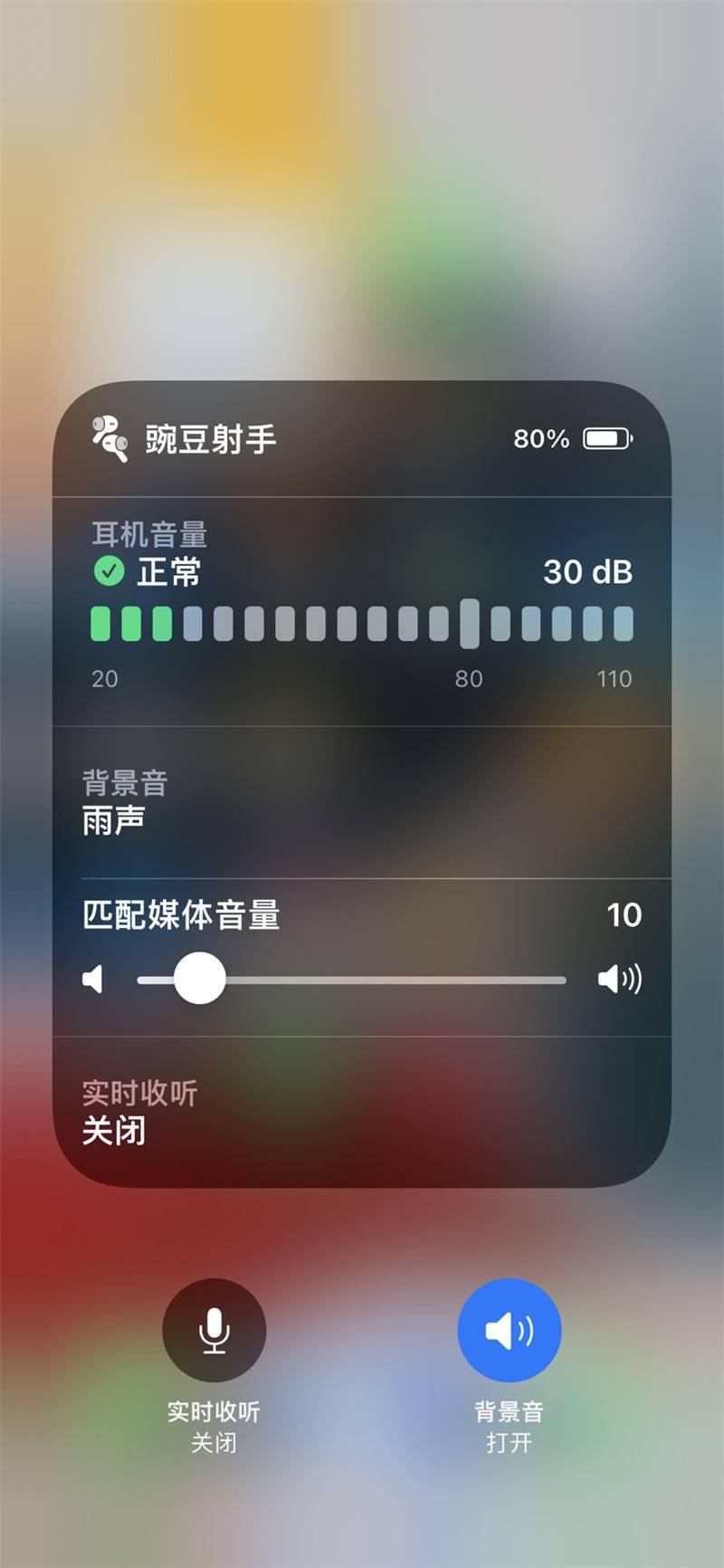Tap the green checkmark next to 正常

pyautogui.click(x=108, y=571)
